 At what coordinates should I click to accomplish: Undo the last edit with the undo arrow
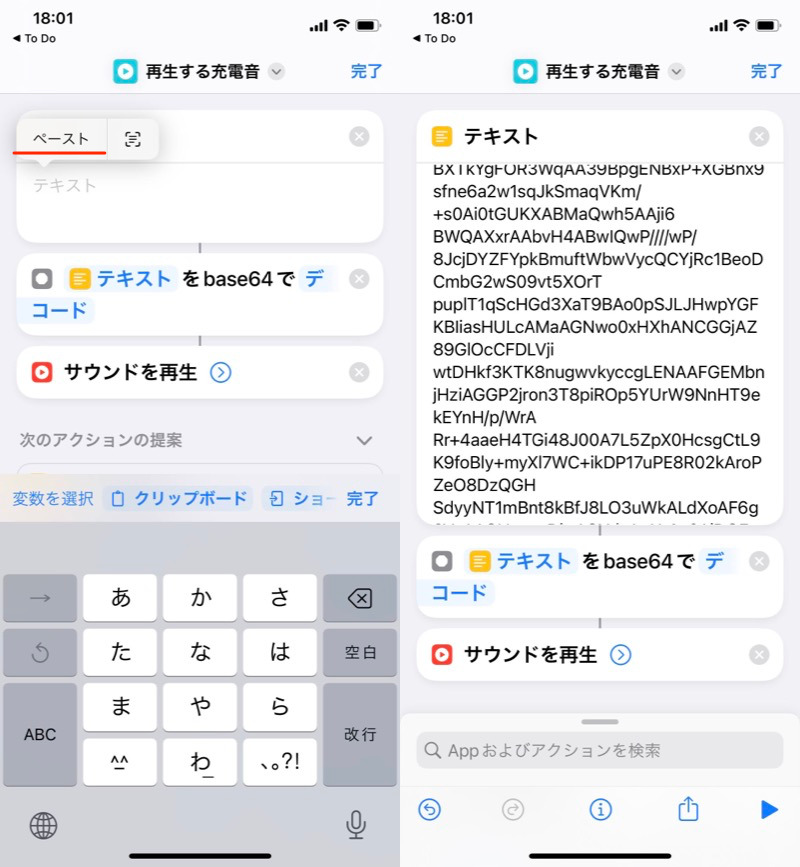(430, 809)
